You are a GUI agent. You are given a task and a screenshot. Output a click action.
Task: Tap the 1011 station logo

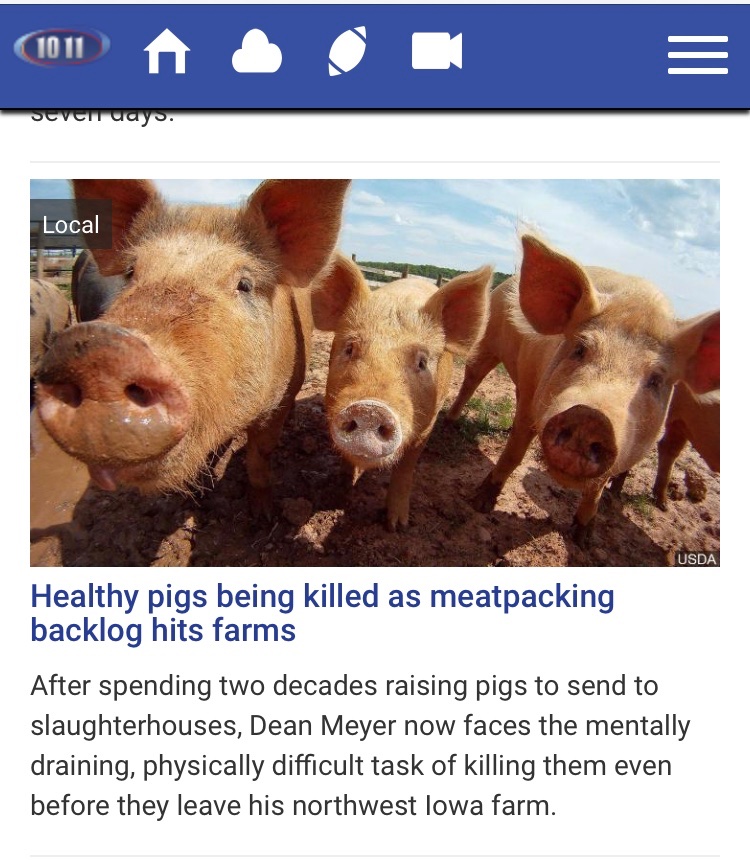pyautogui.click(x=62, y=46)
